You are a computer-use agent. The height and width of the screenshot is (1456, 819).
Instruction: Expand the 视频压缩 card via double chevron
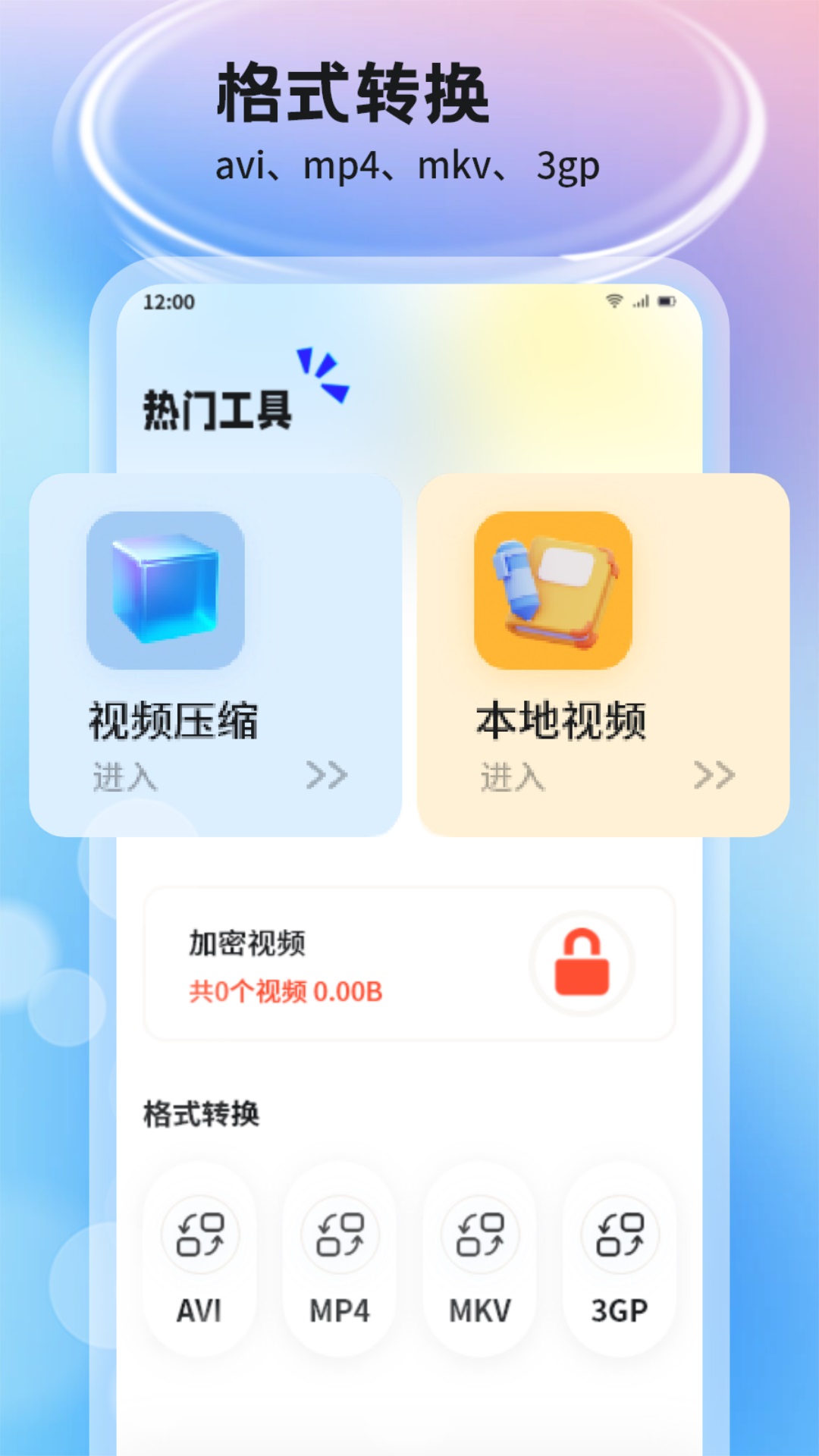(x=328, y=775)
